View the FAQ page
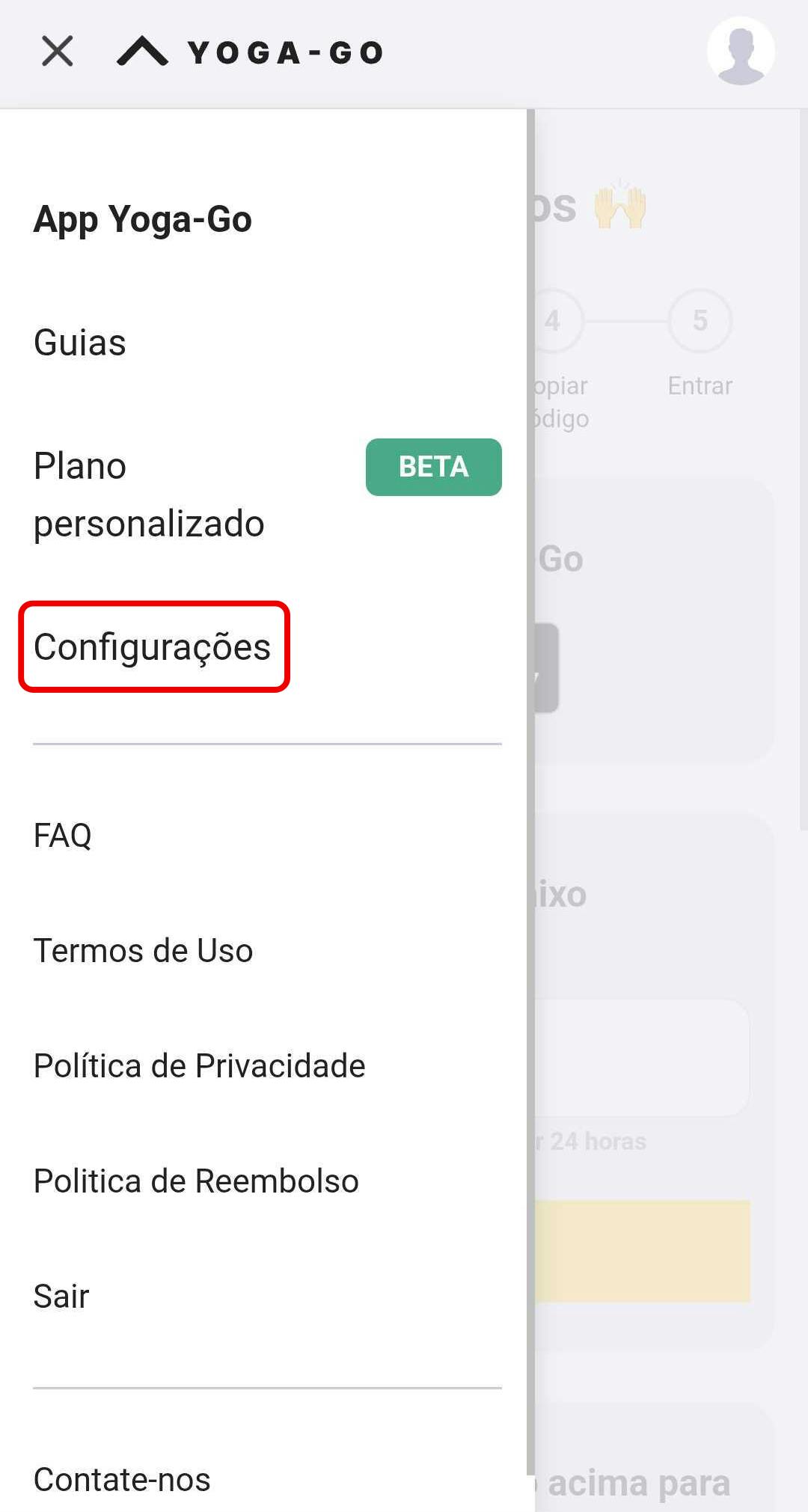Screen dimensions: 808x1512 point(63,836)
